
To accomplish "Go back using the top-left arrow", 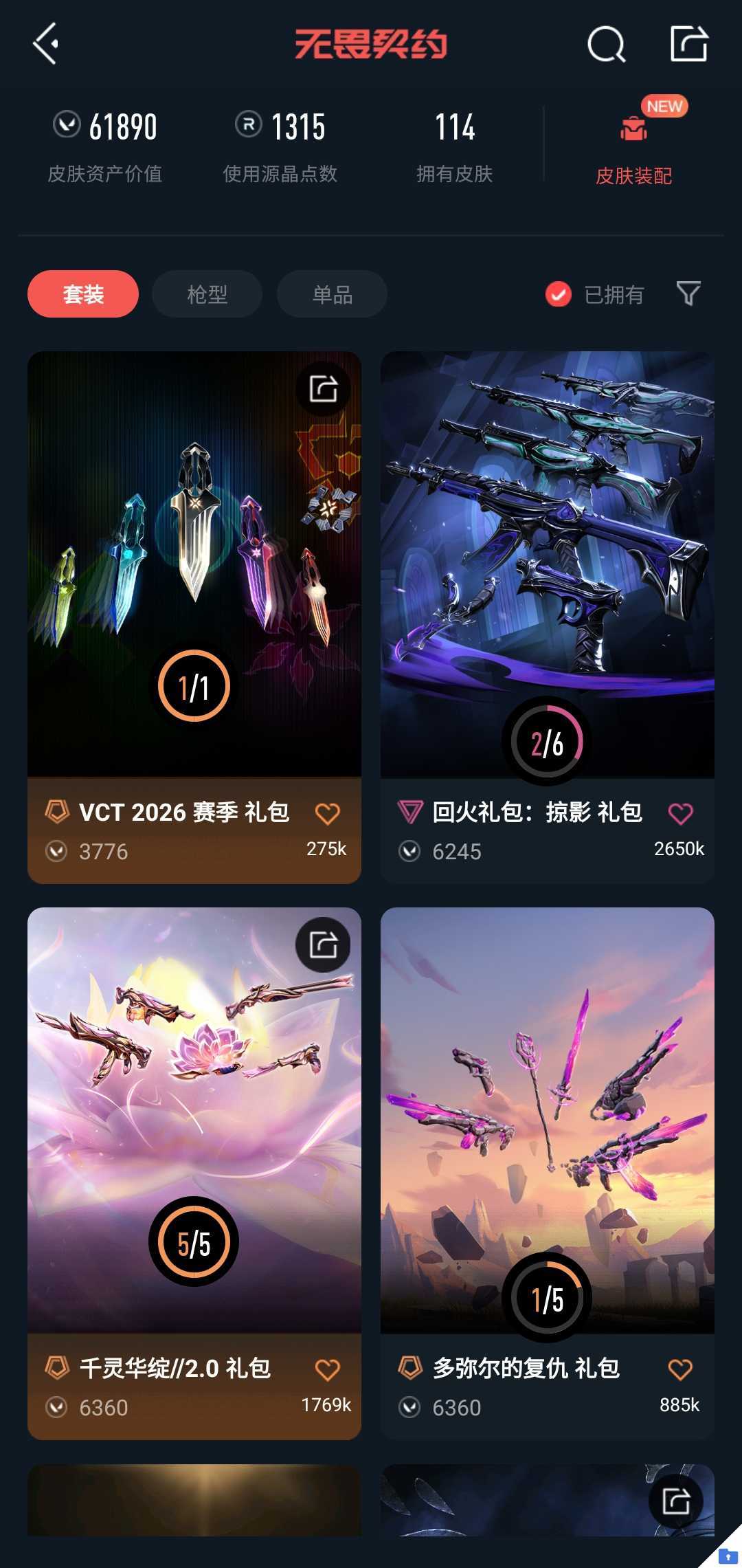I will 46,44.
